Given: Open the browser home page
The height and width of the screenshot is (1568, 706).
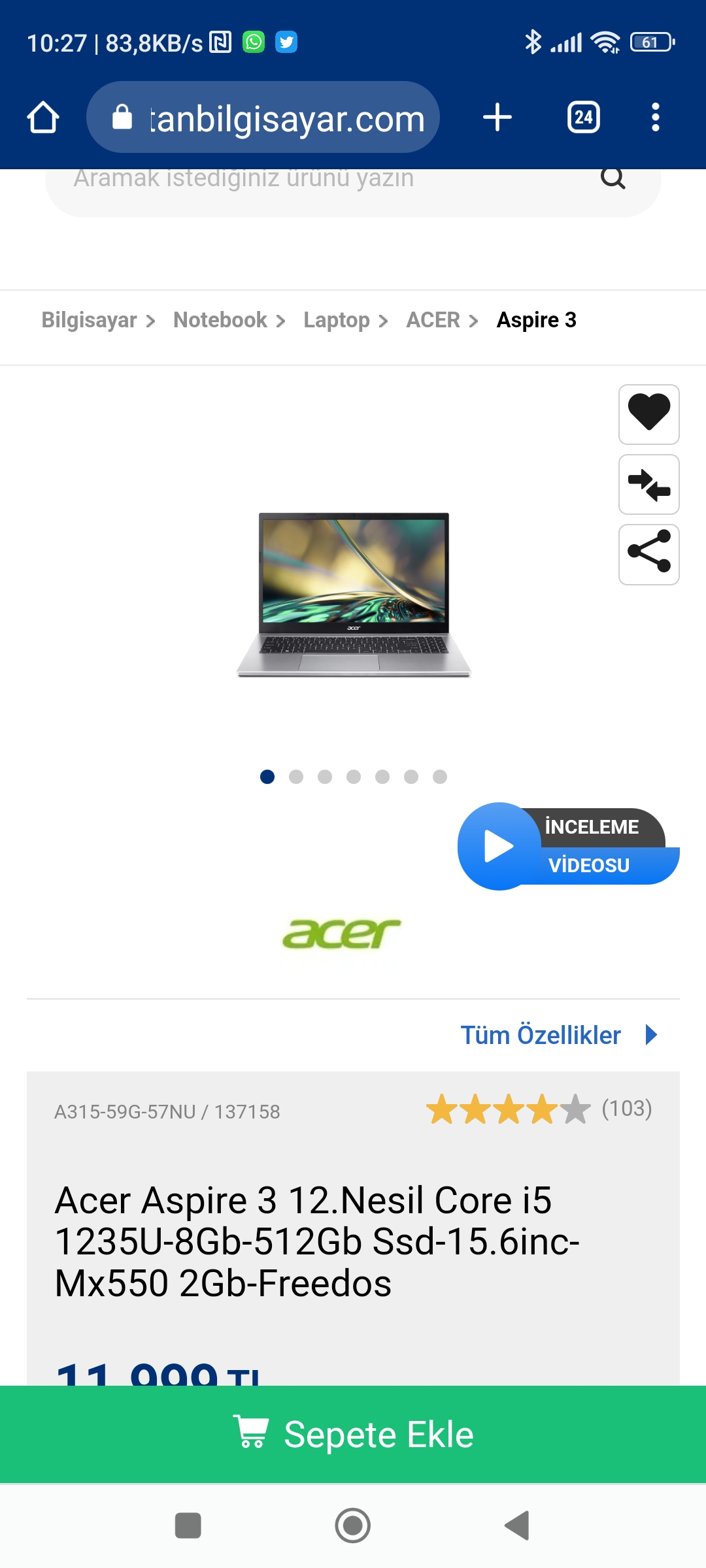Looking at the screenshot, I should pos(43,118).
